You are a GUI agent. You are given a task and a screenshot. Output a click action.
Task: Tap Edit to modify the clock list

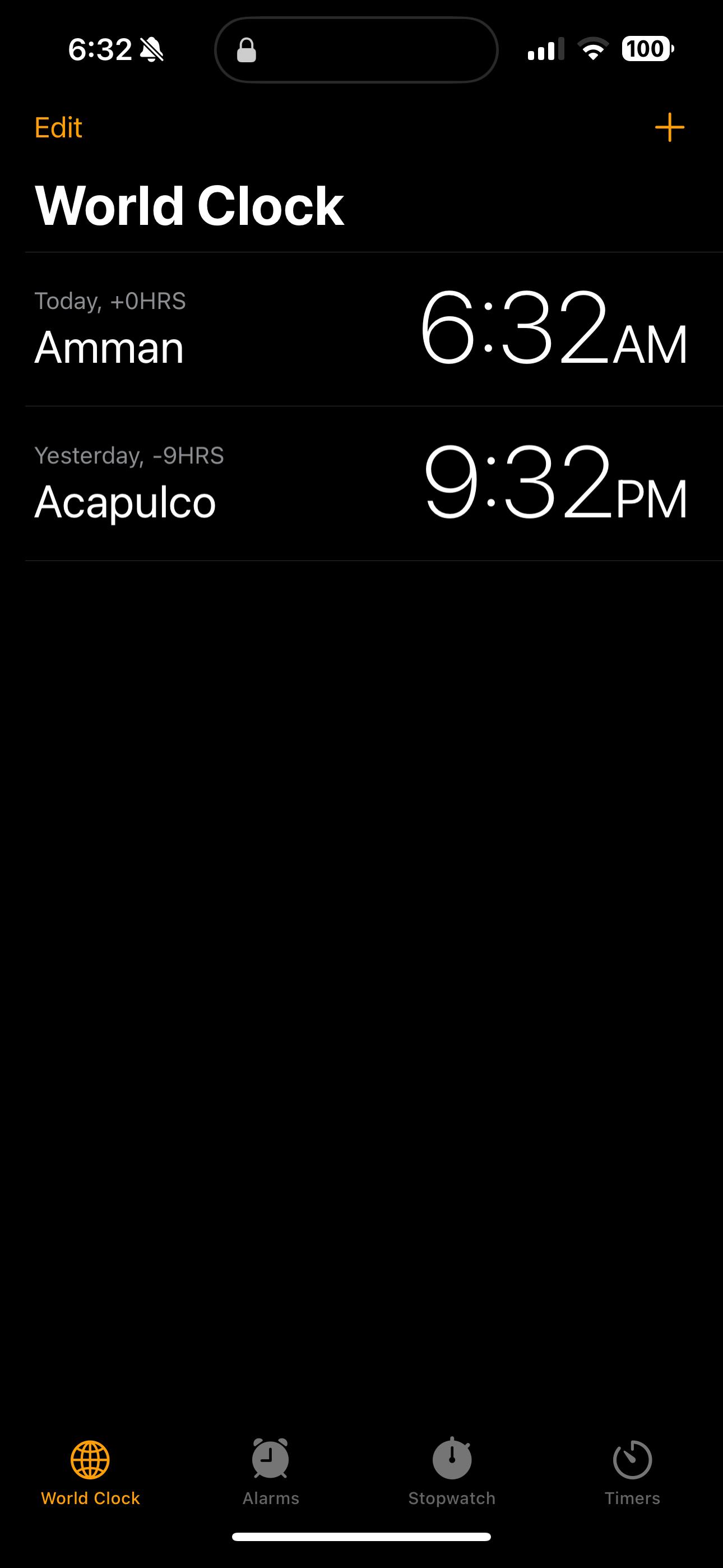coord(58,128)
